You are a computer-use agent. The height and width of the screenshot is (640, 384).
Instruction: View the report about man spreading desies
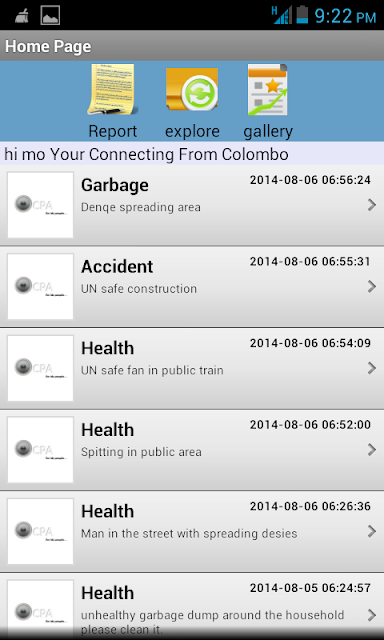(192, 531)
